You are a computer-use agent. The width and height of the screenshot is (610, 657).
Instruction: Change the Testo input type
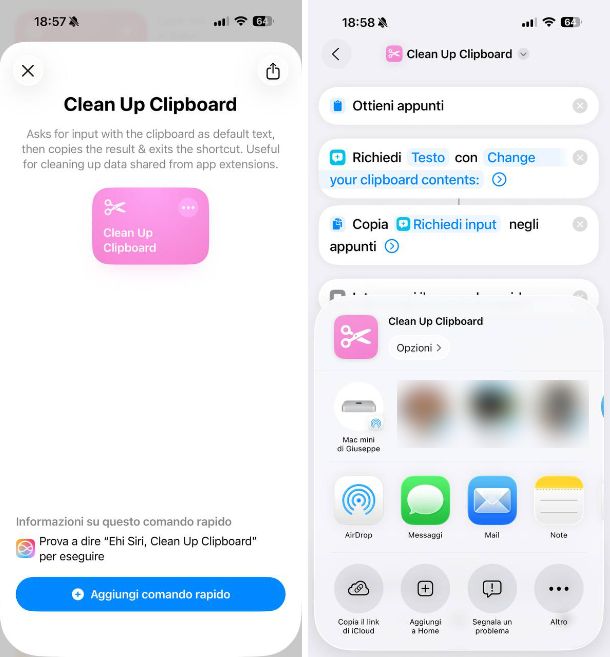point(428,157)
